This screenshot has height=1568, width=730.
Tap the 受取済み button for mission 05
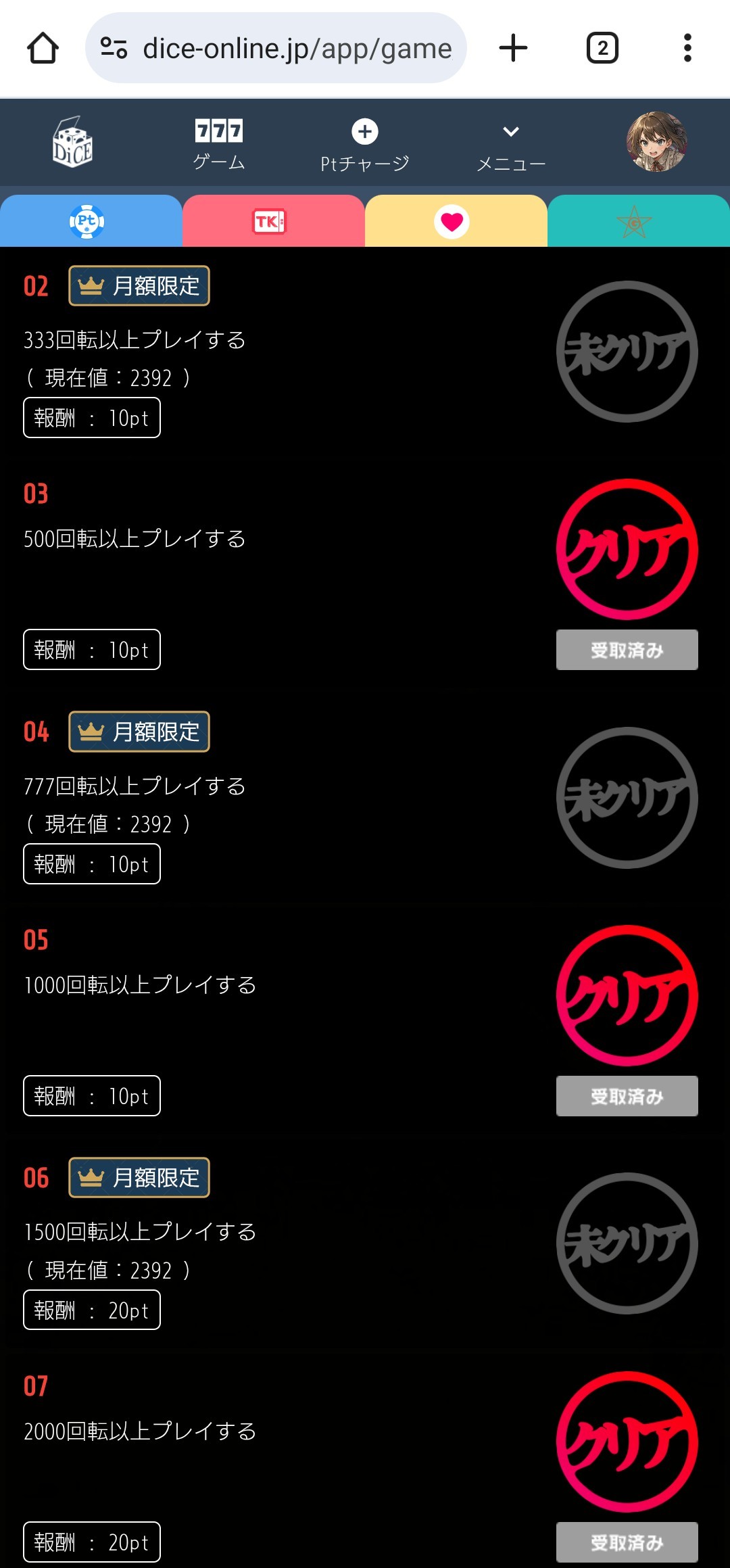627,1096
